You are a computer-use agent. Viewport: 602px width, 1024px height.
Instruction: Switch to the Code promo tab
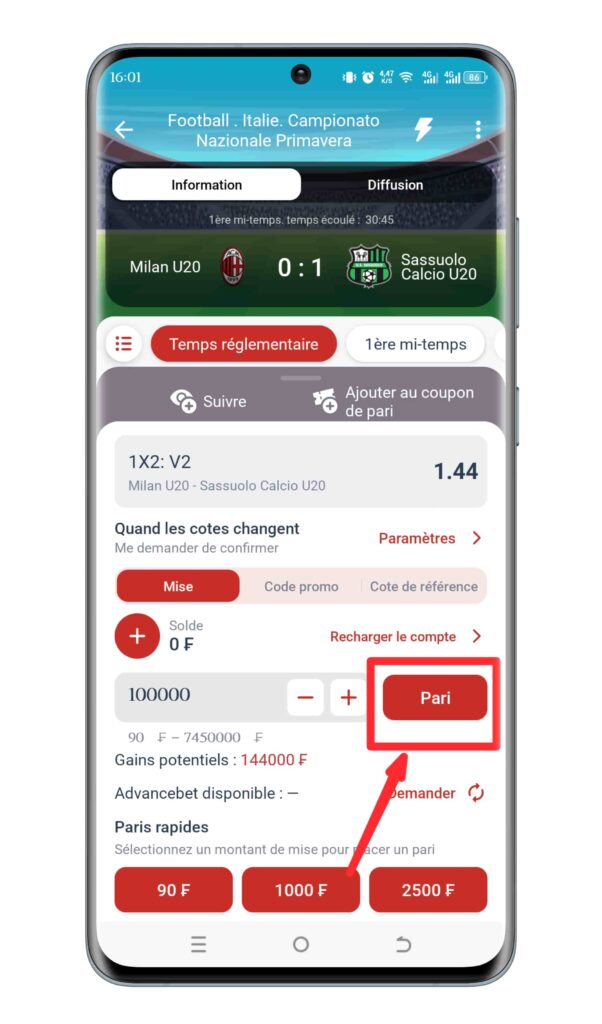[x=301, y=587]
